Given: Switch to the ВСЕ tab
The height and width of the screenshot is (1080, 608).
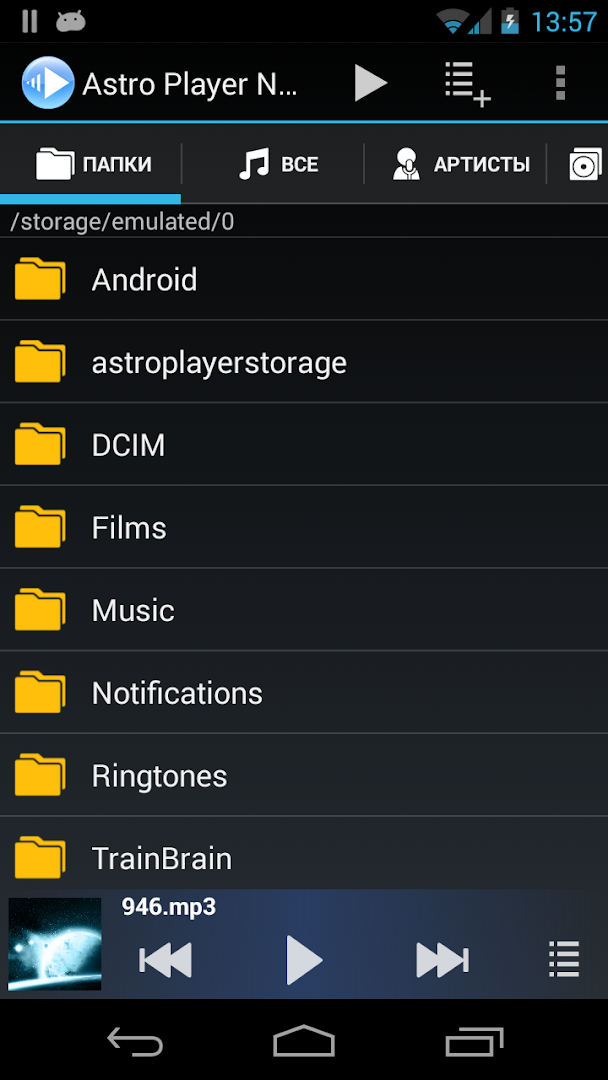Looking at the screenshot, I should coord(277,164).
